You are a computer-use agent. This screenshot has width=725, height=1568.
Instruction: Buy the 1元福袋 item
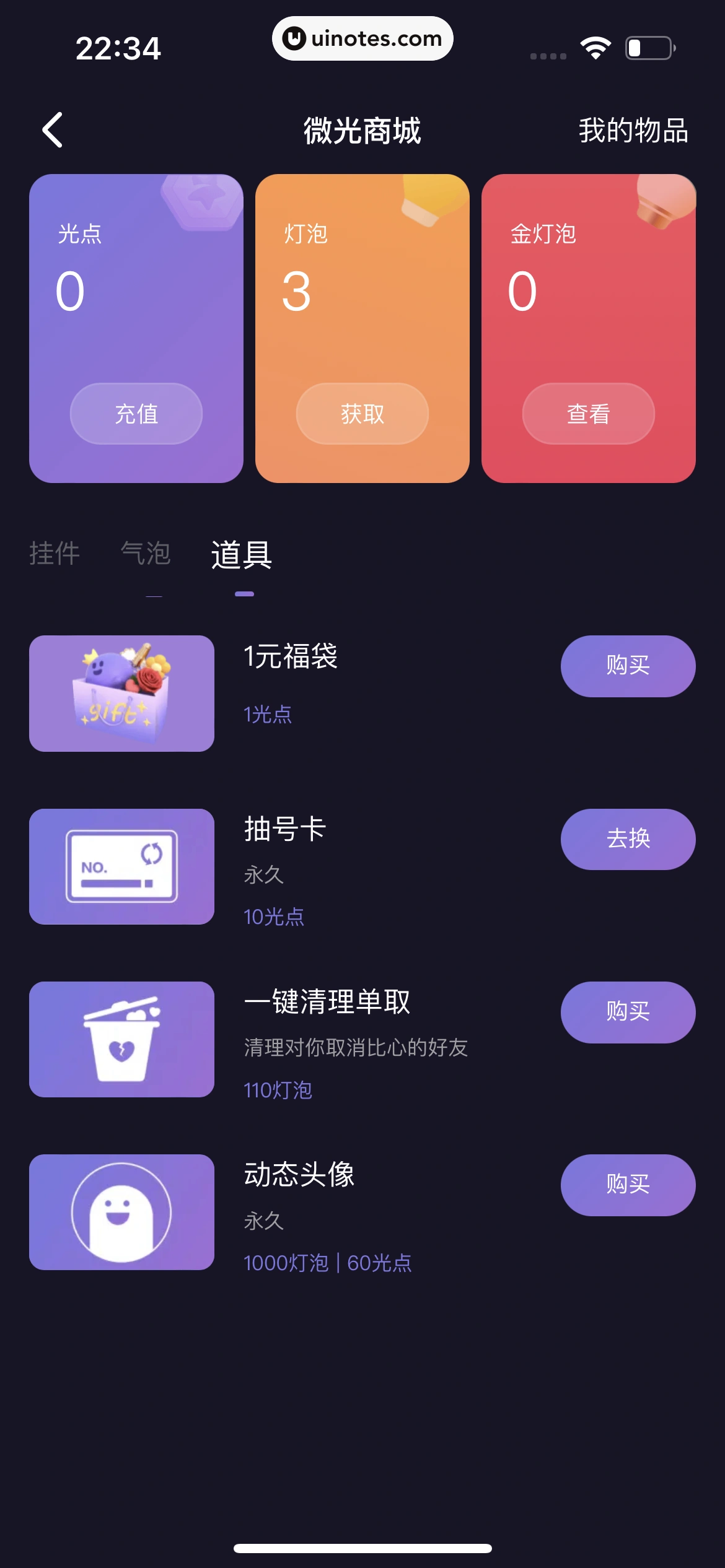(x=628, y=666)
